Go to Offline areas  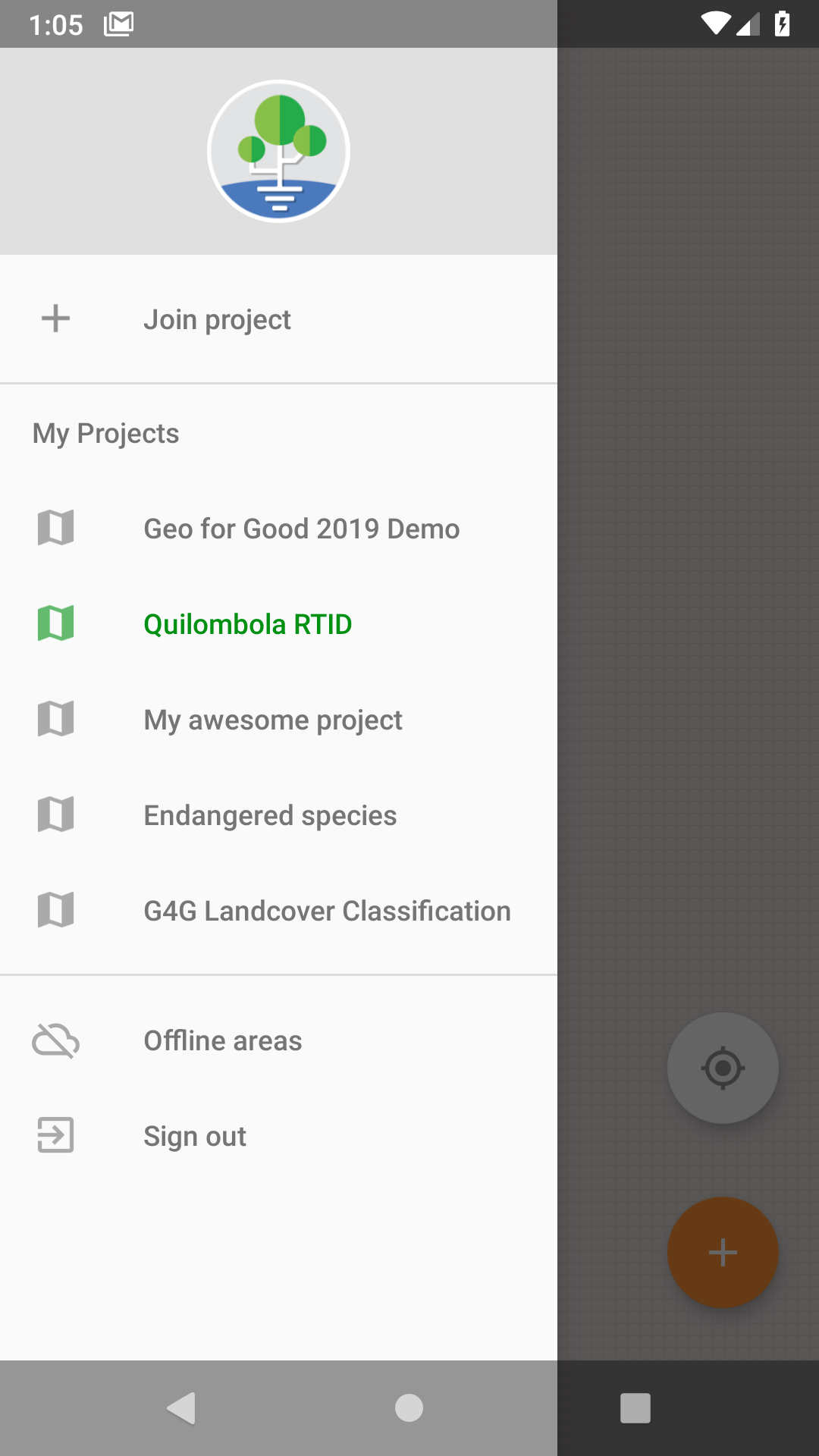[x=222, y=1040]
